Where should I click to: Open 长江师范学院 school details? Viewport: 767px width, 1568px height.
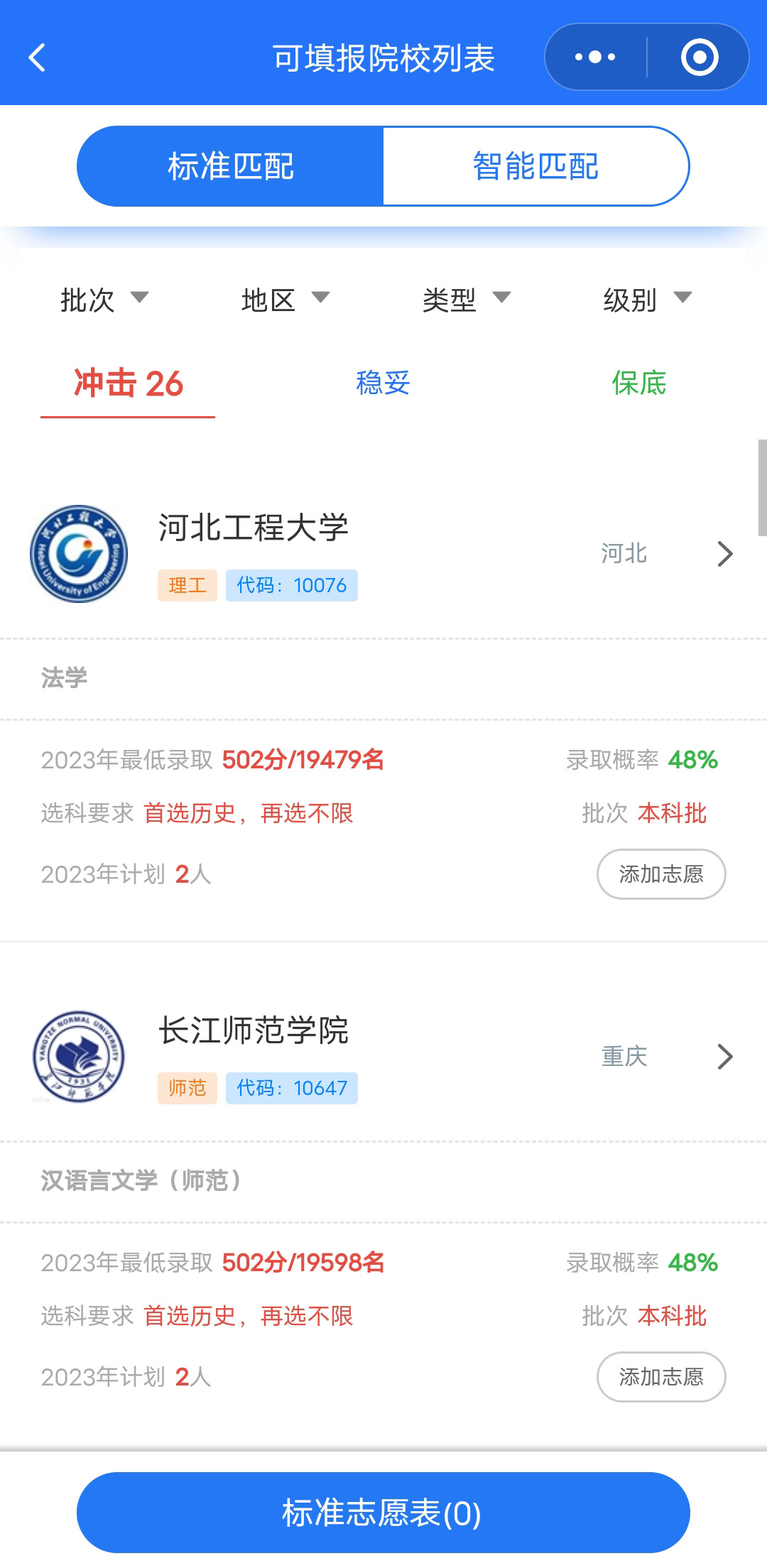click(x=383, y=1057)
